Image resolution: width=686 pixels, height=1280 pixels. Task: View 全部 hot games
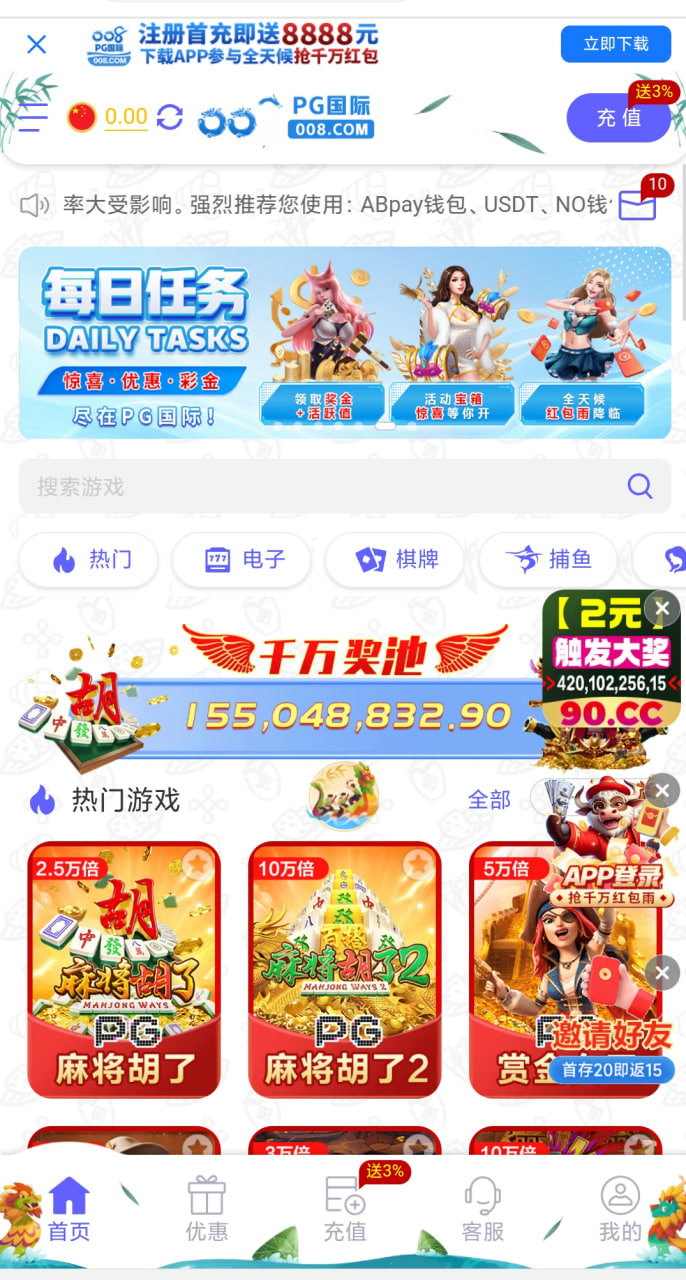point(489,800)
